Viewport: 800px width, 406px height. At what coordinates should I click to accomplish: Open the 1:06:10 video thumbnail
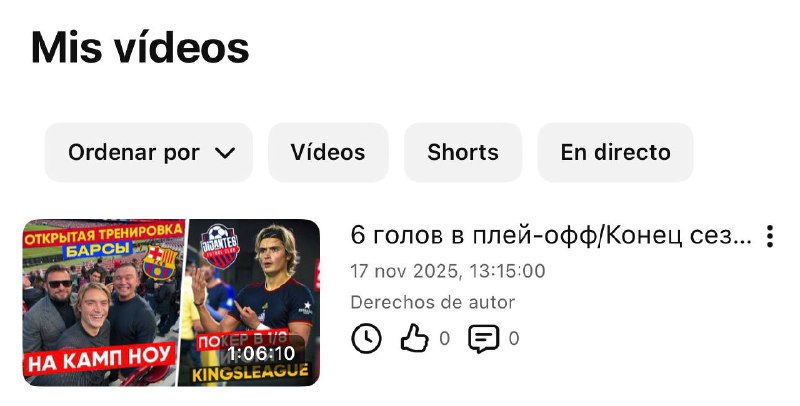[x=171, y=302]
